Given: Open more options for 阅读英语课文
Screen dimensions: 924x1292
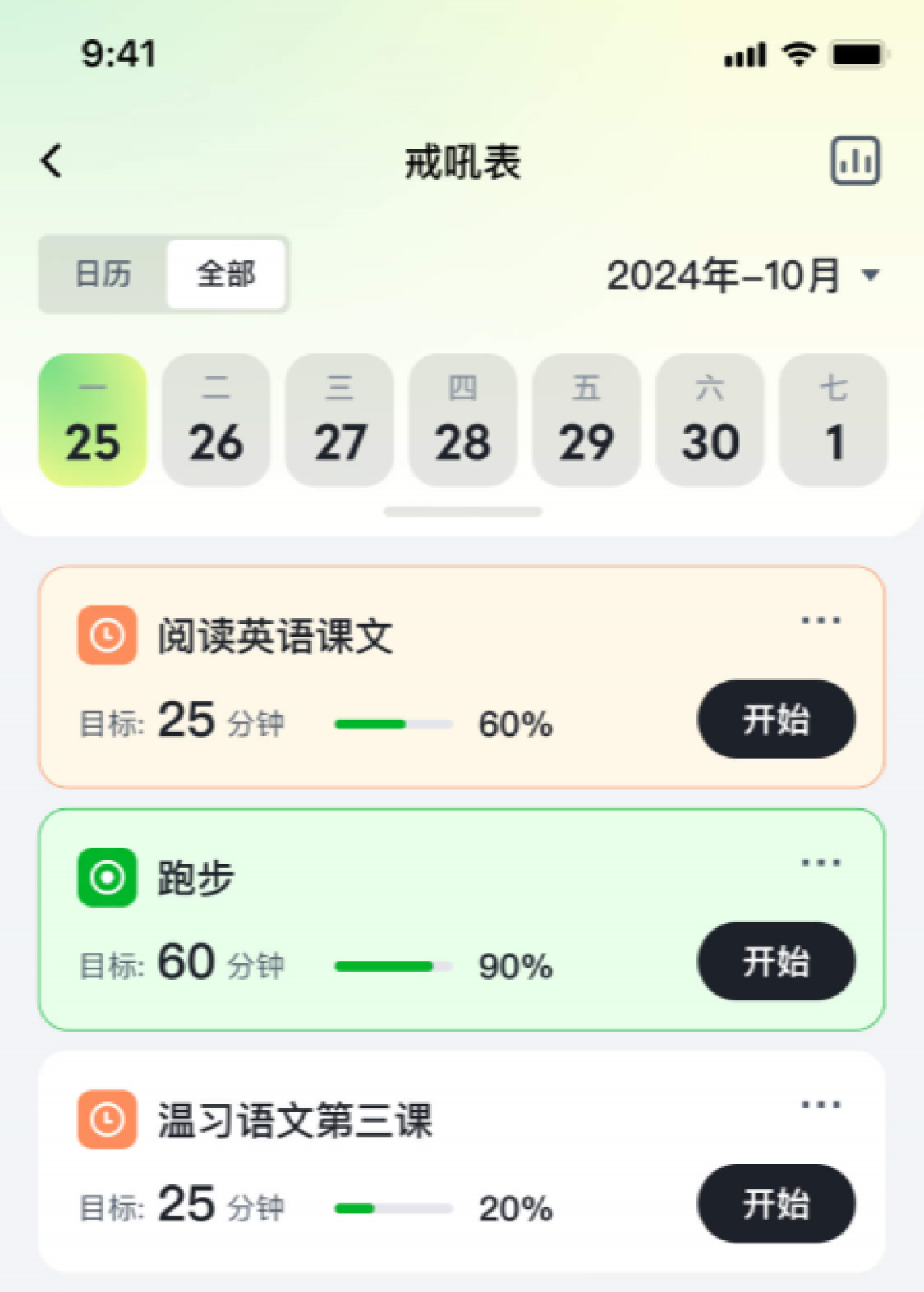Looking at the screenshot, I should (x=821, y=620).
